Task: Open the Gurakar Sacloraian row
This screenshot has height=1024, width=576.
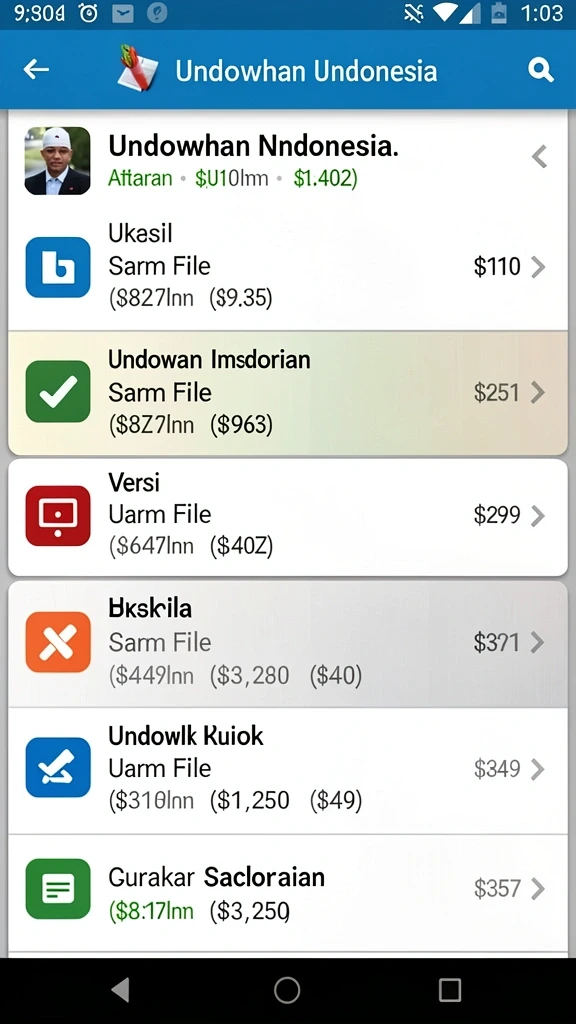Action: (x=288, y=891)
